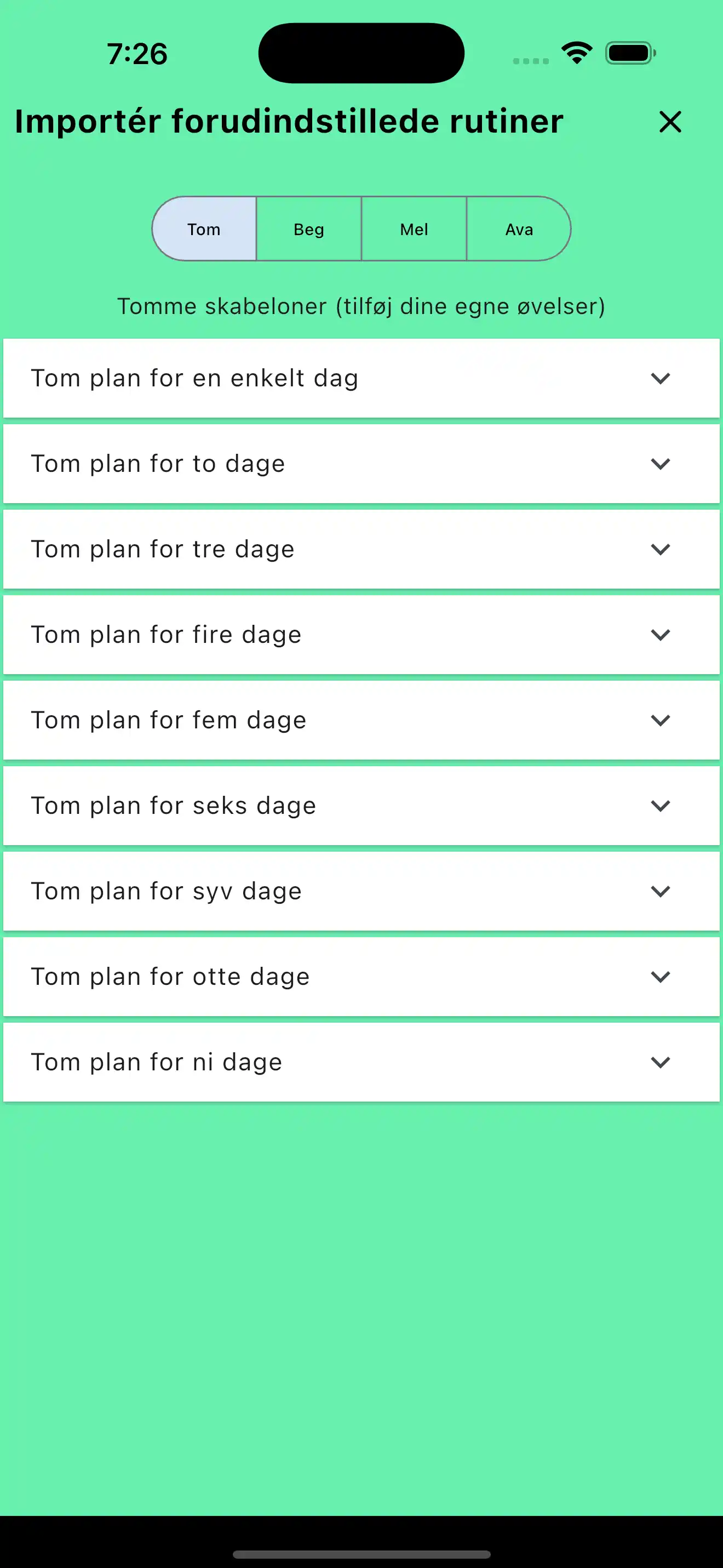This screenshot has height=1568, width=723.
Task: Switch to the "Beg" tab
Action: (x=308, y=229)
